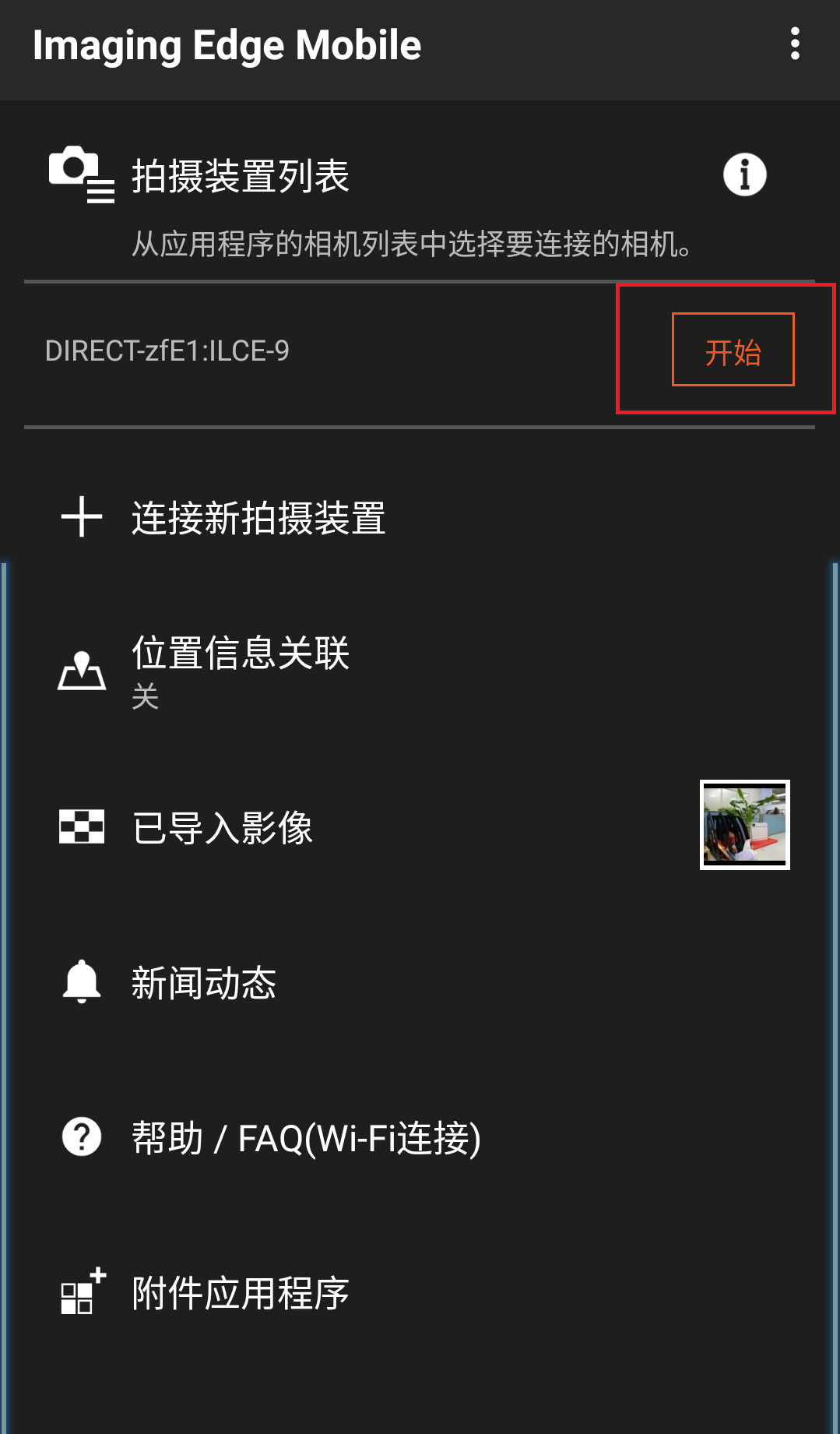Open 附件应用程序
Image resolution: width=840 pixels, height=1434 pixels.
point(241,1294)
